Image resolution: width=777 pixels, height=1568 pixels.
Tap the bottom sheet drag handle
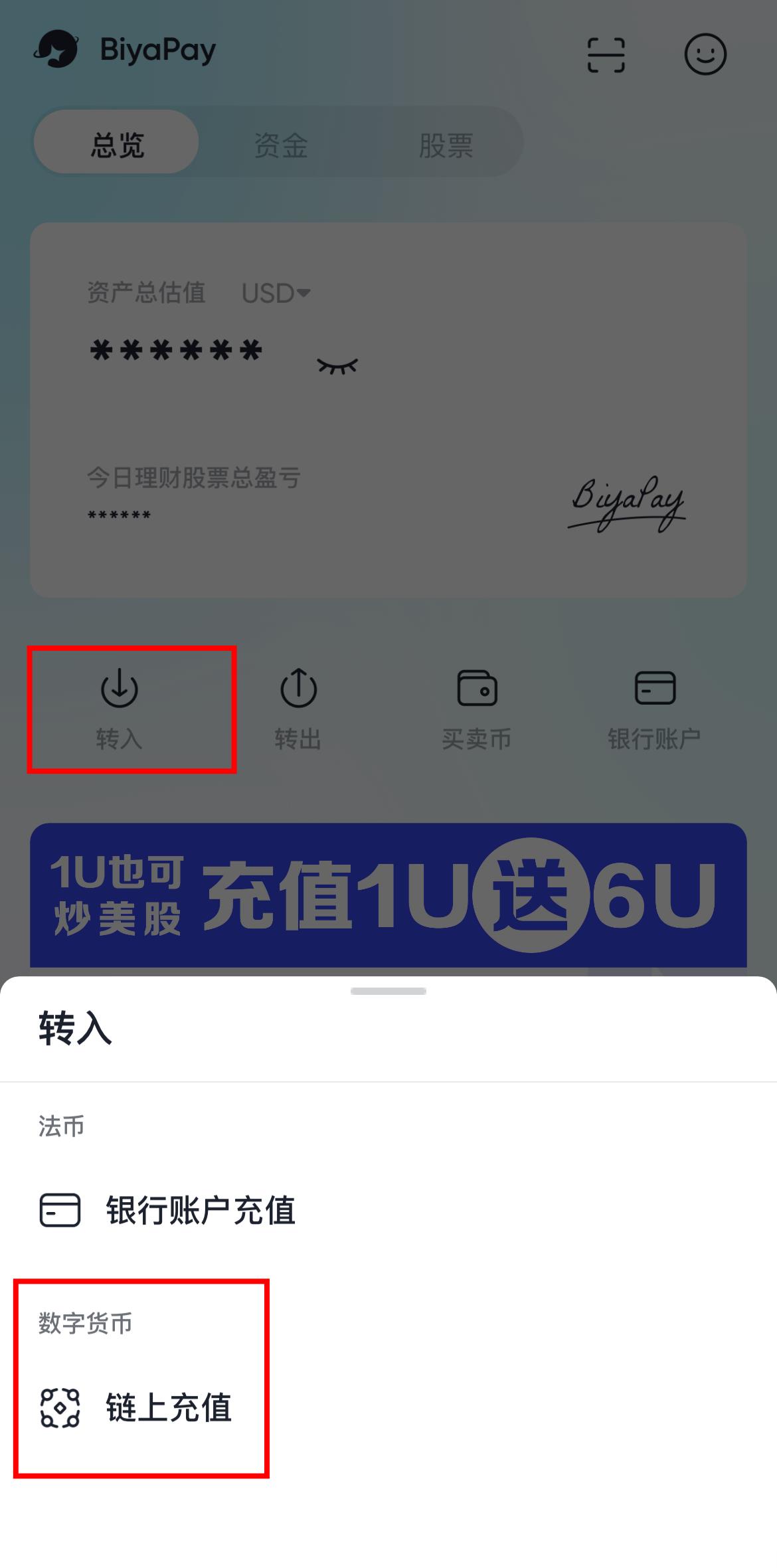pos(388,991)
